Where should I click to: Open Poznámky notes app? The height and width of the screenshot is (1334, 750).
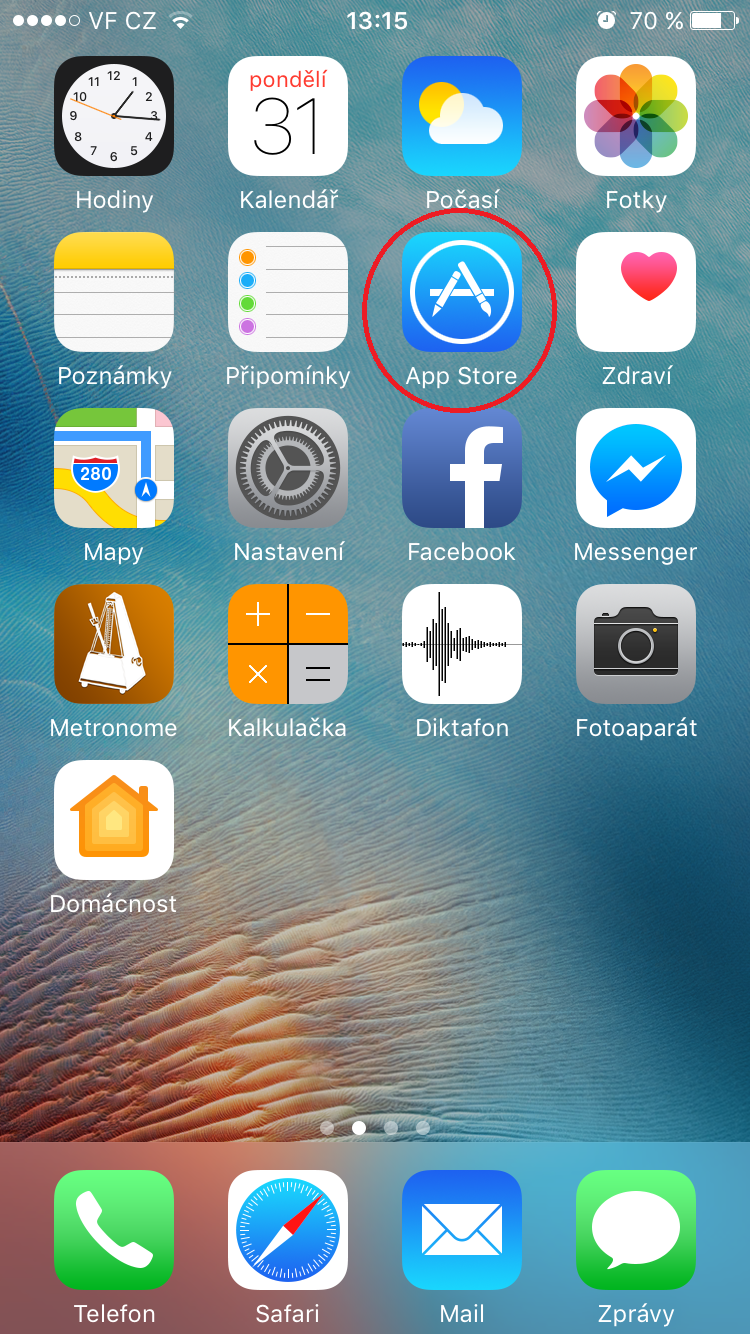click(114, 293)
